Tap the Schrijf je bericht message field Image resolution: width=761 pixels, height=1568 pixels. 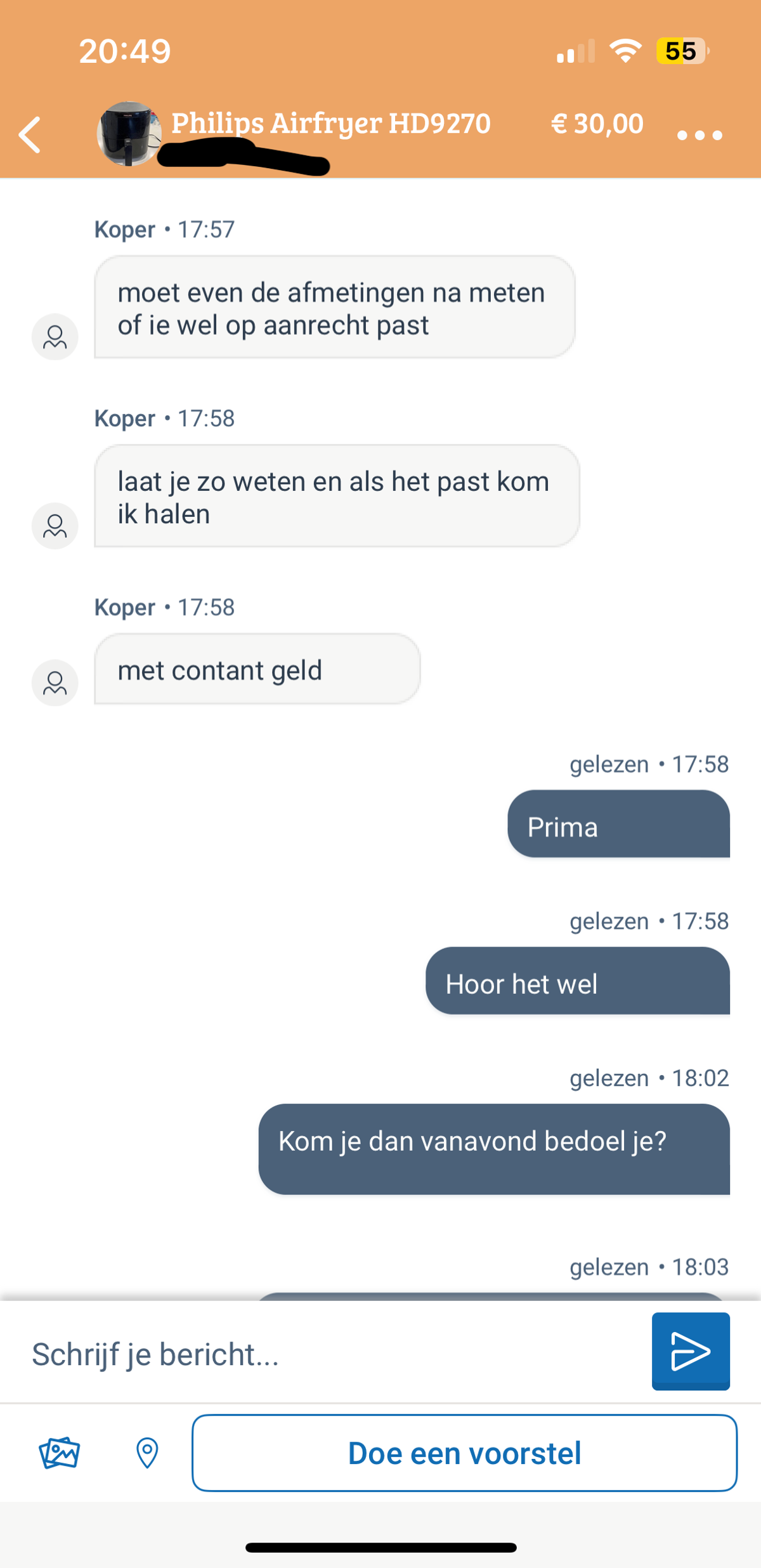tap(330, 1354)
